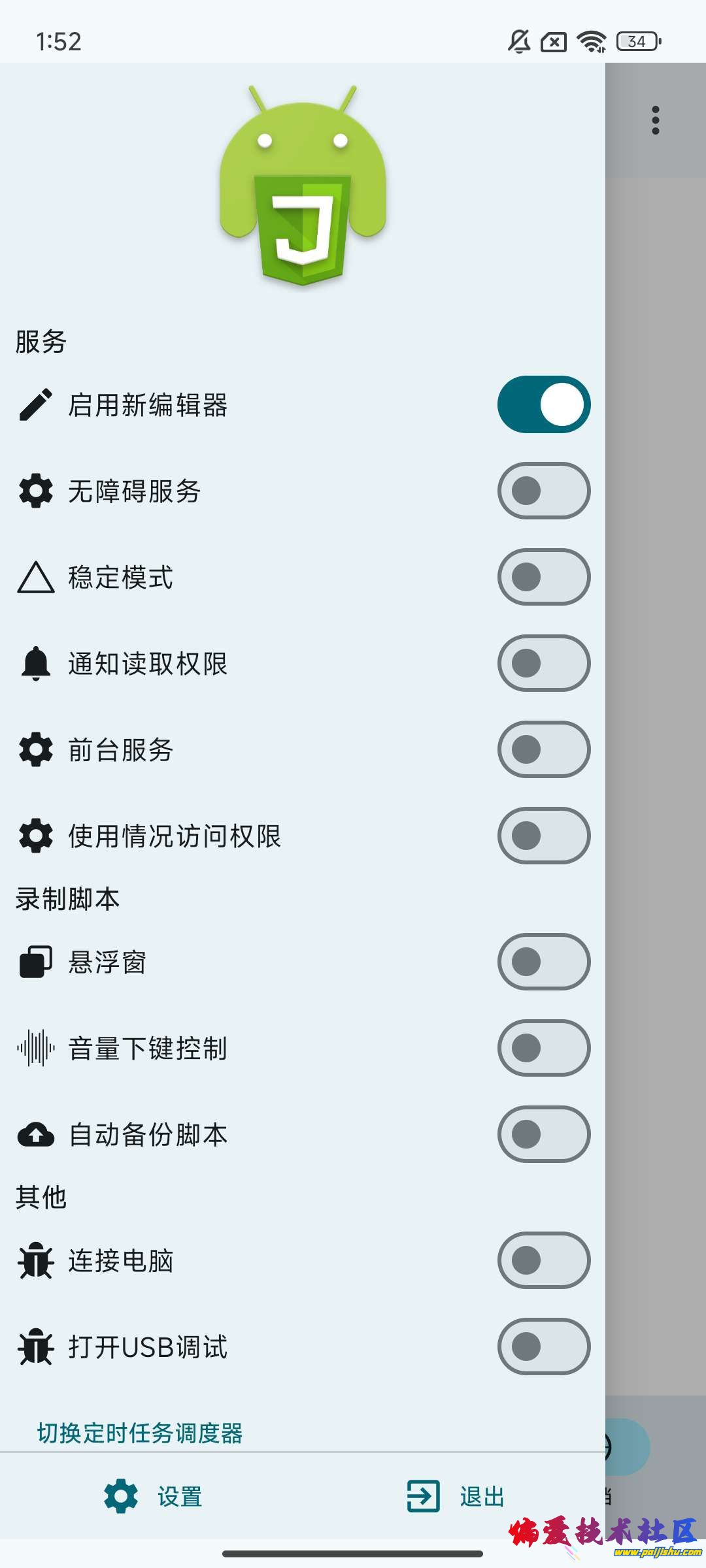Turn on the 悬浮窗 switch
This screenshot has width=706, height=1568.
click(x=544, y=962)
